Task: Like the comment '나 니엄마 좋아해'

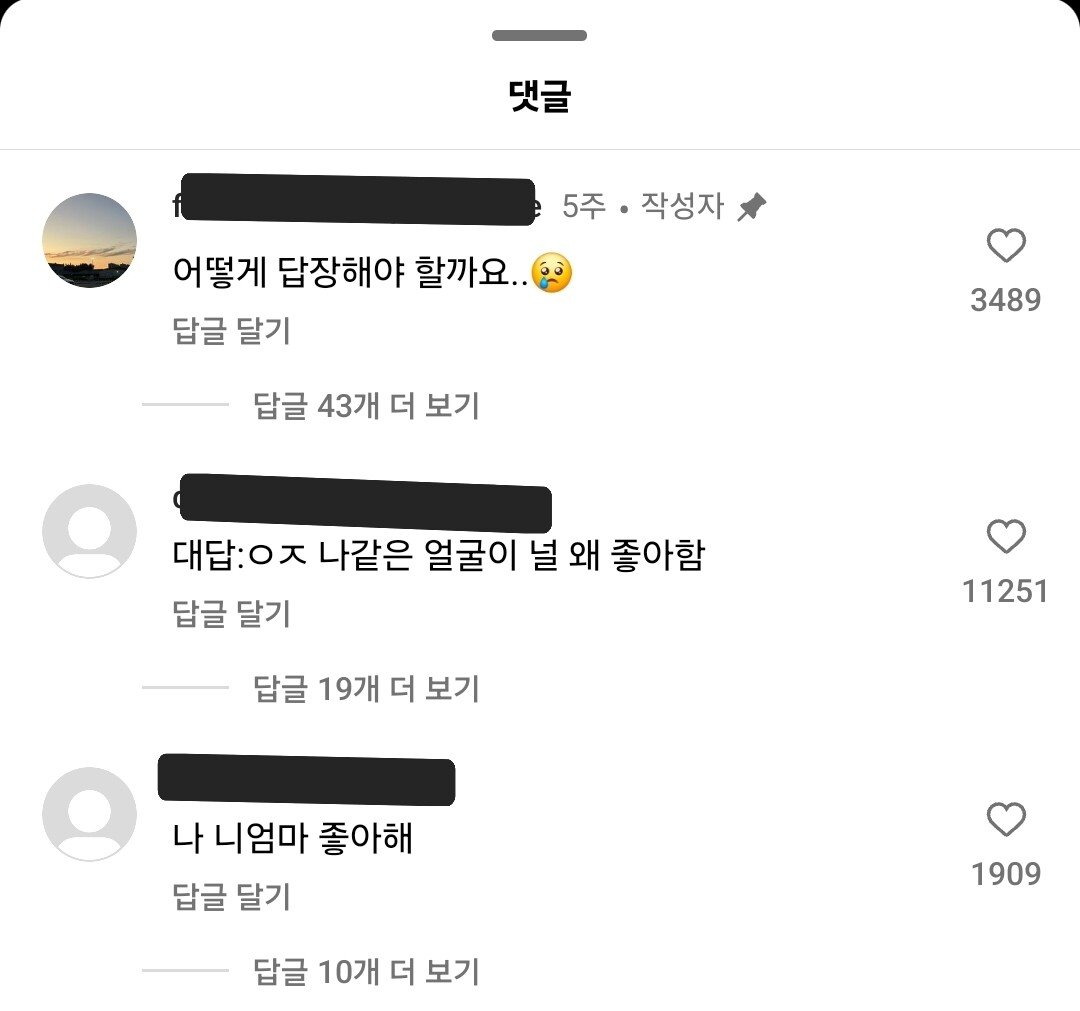Action: 1005,821
